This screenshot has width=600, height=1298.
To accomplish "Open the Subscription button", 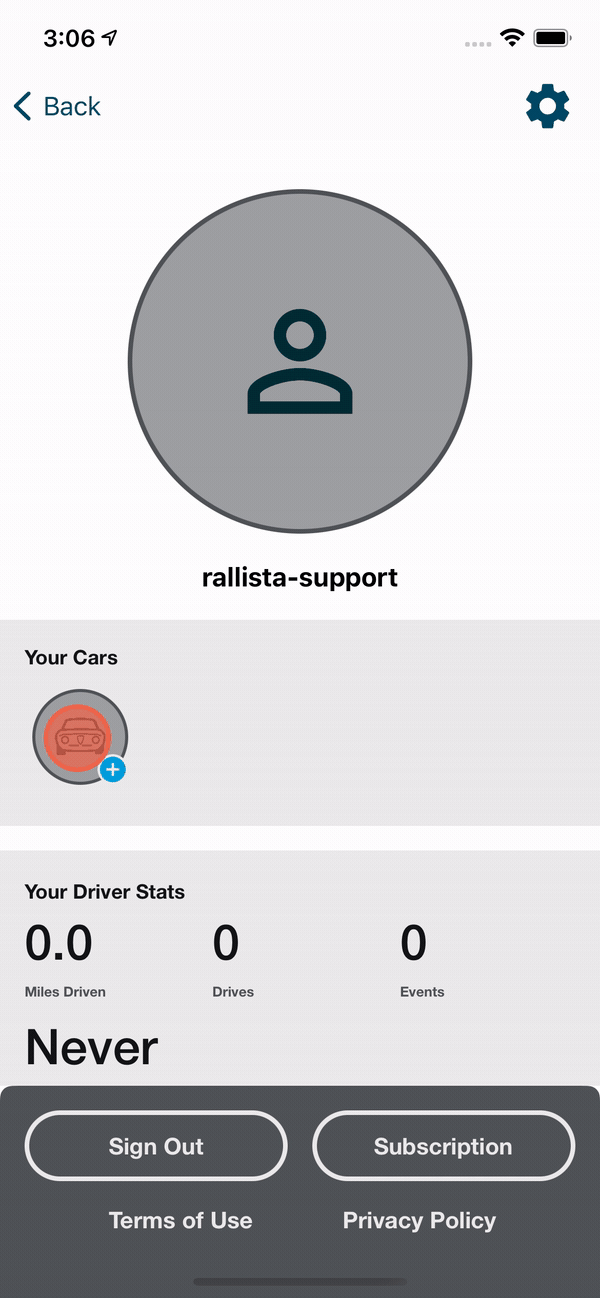I will (443, 1146).
